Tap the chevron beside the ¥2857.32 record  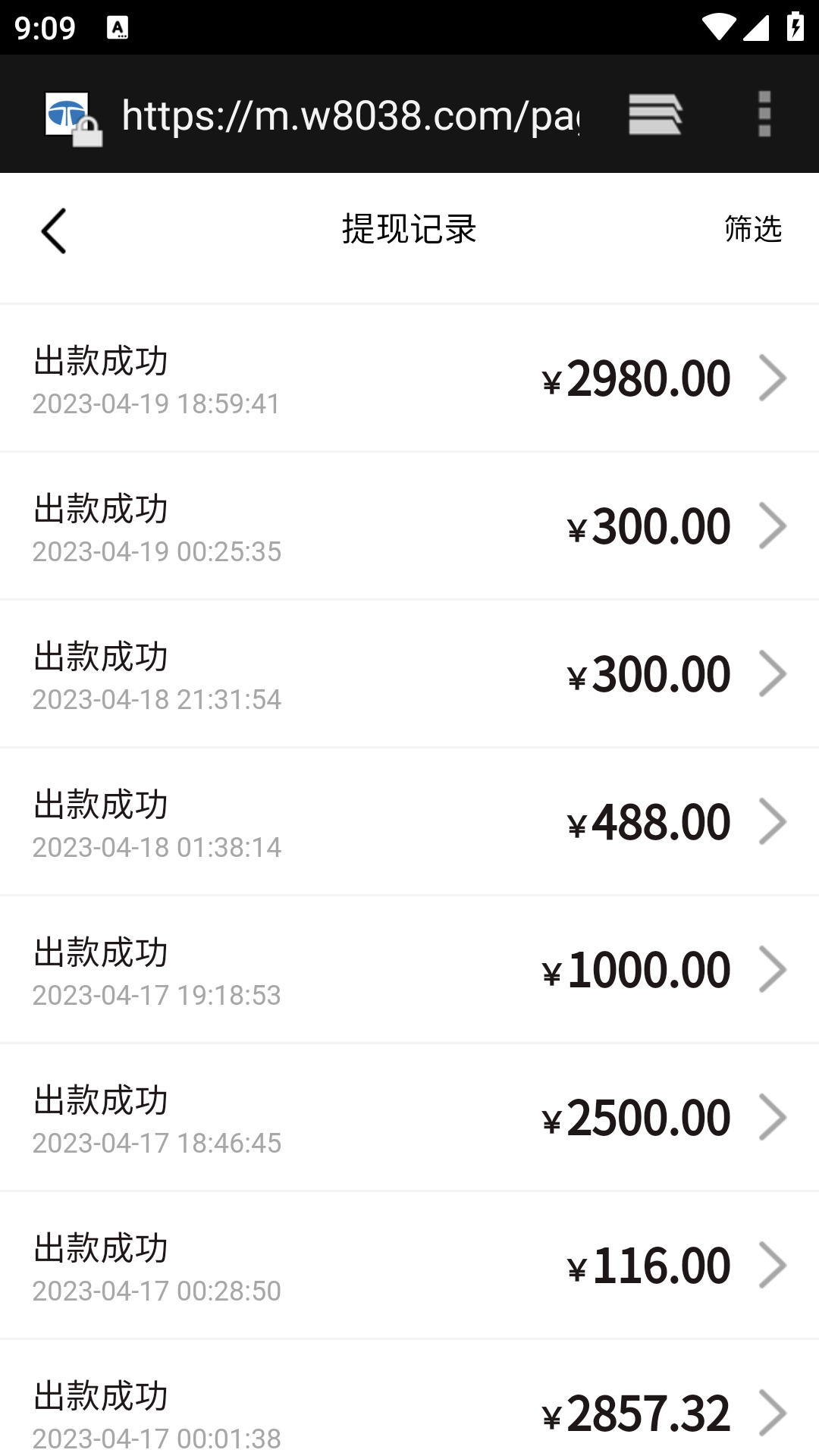pos(773,1410)
